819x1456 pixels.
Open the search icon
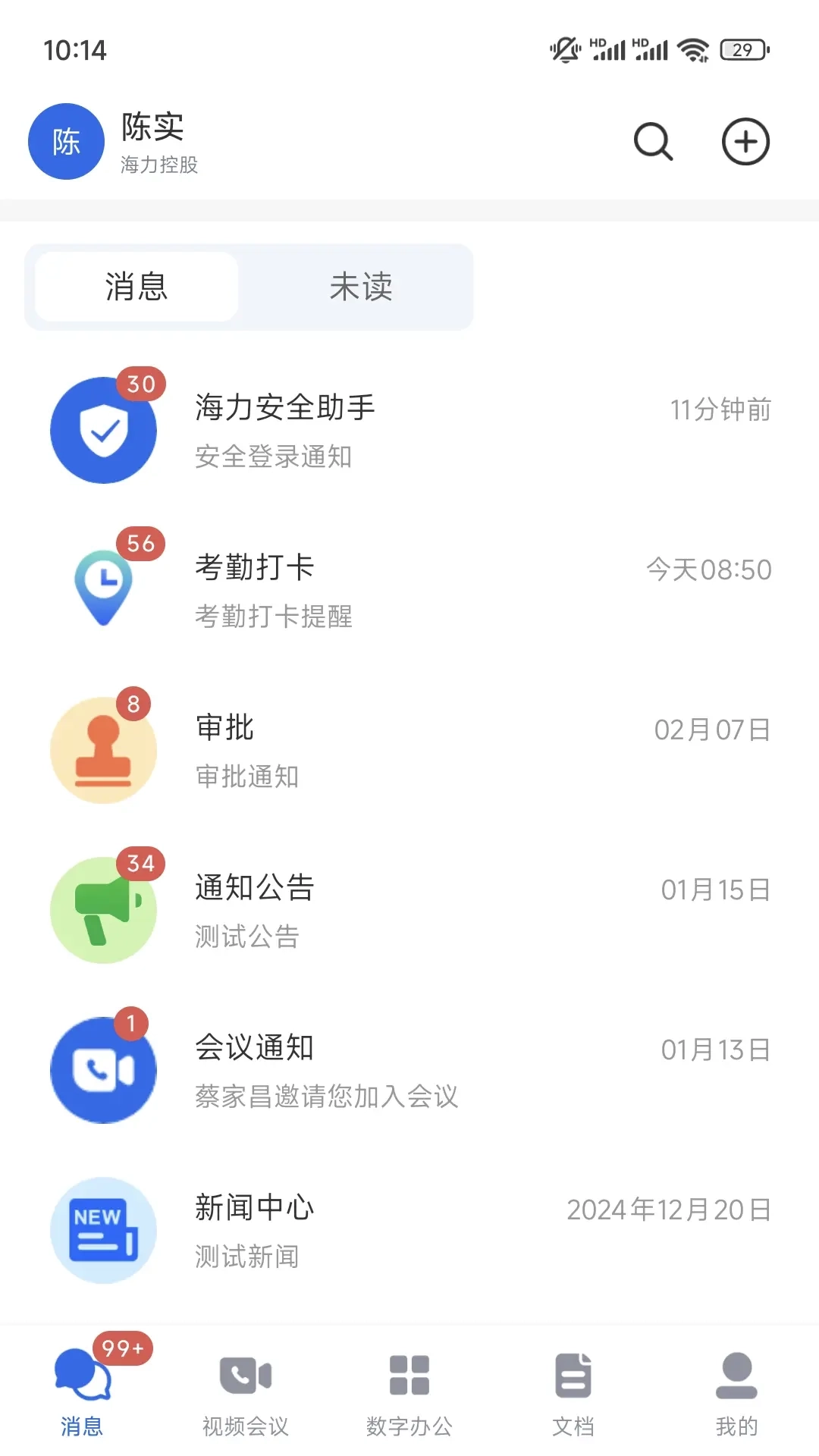coord(652,141)
